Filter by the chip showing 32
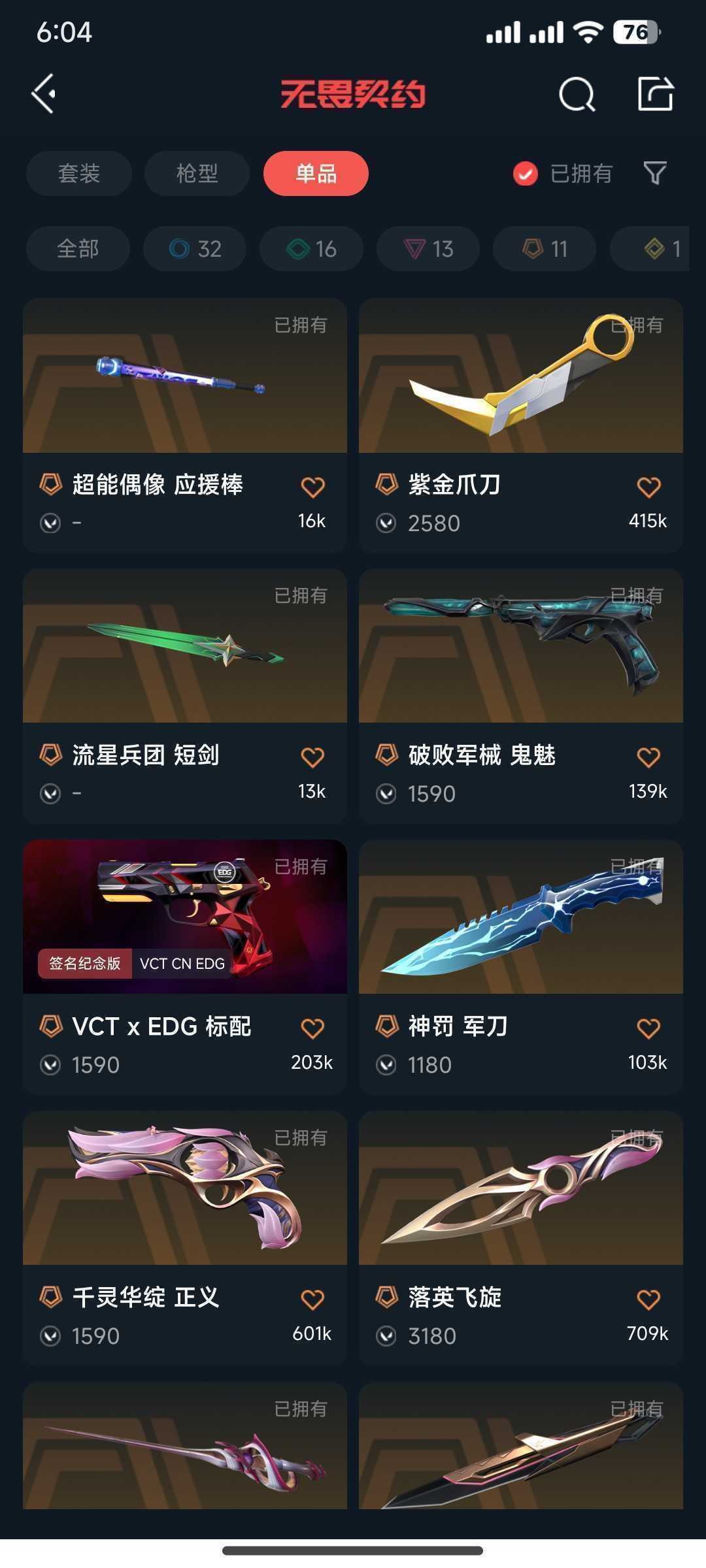The width and height of the screenshot is (706, 1568). click(195, 249)
